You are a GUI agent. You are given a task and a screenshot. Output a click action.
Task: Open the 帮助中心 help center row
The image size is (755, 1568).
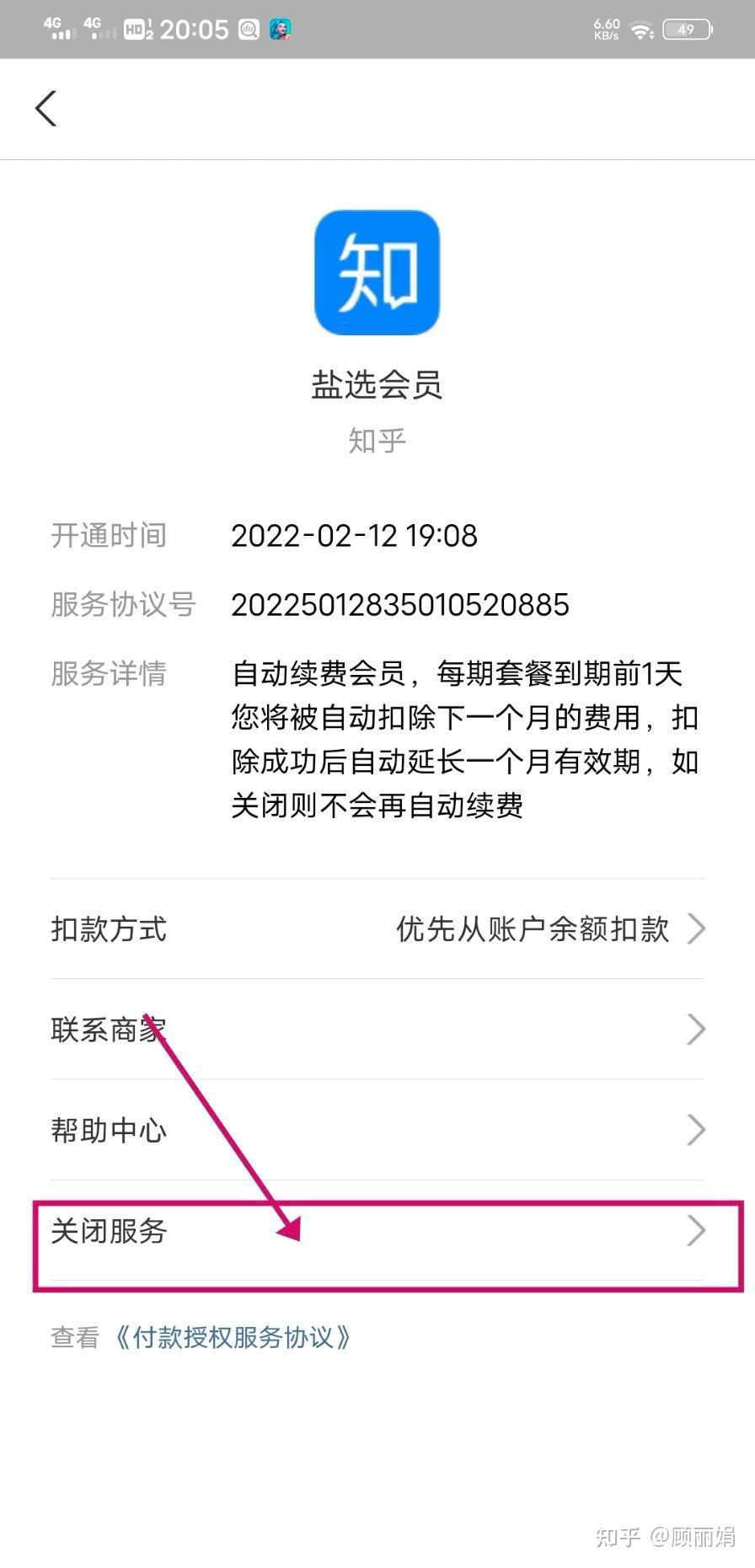point(377,1129)
